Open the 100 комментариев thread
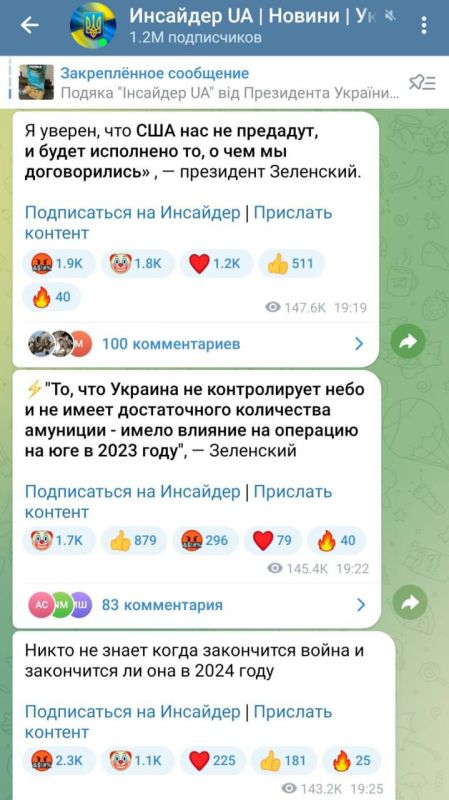The height and width of the screenshot is (800, 449). tap(195, 344)
